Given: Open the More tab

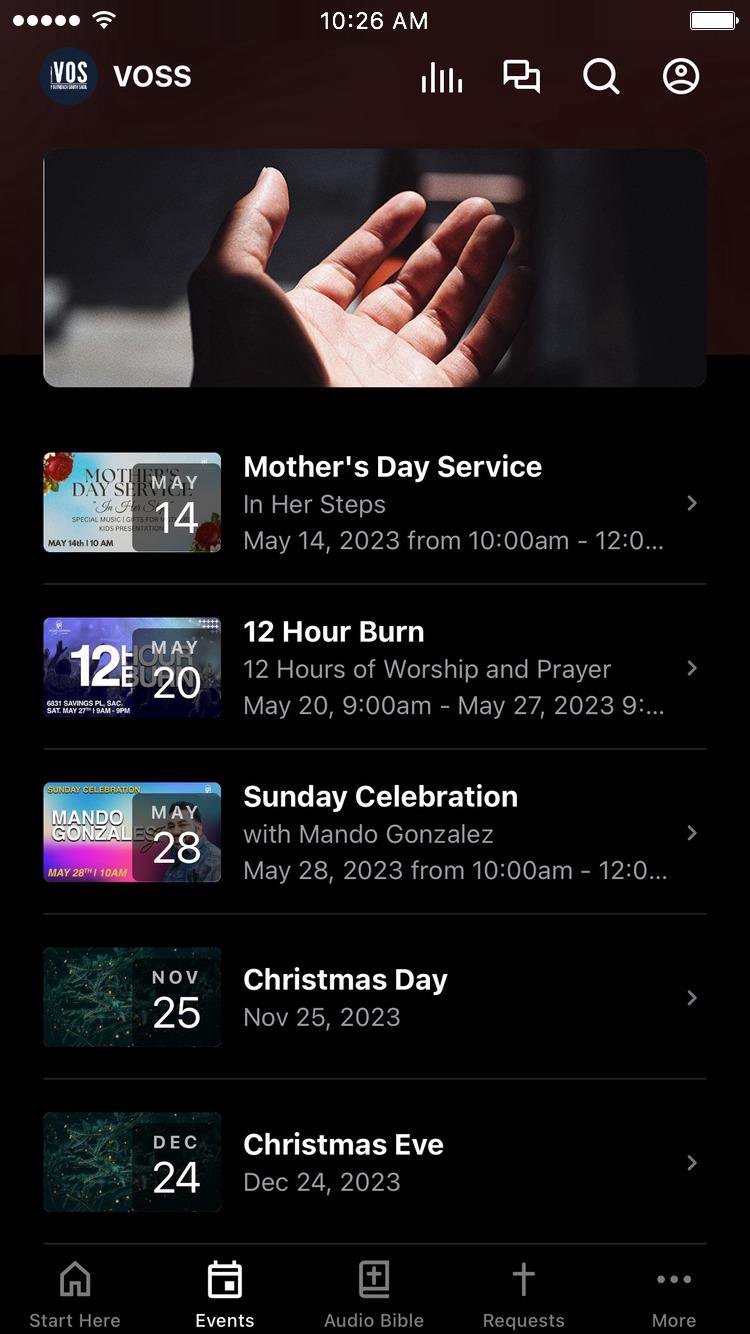Looking at the screenshot, I should [674, 1293].
